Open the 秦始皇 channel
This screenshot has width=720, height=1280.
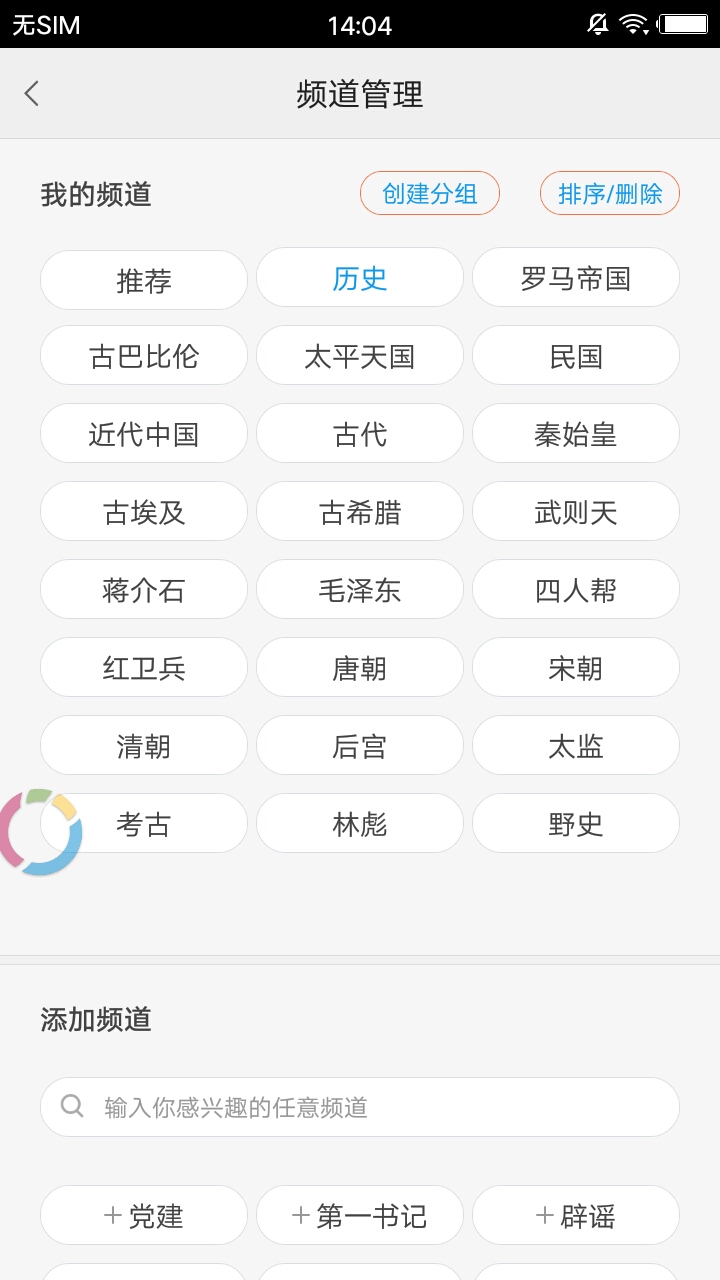[576, 435]
